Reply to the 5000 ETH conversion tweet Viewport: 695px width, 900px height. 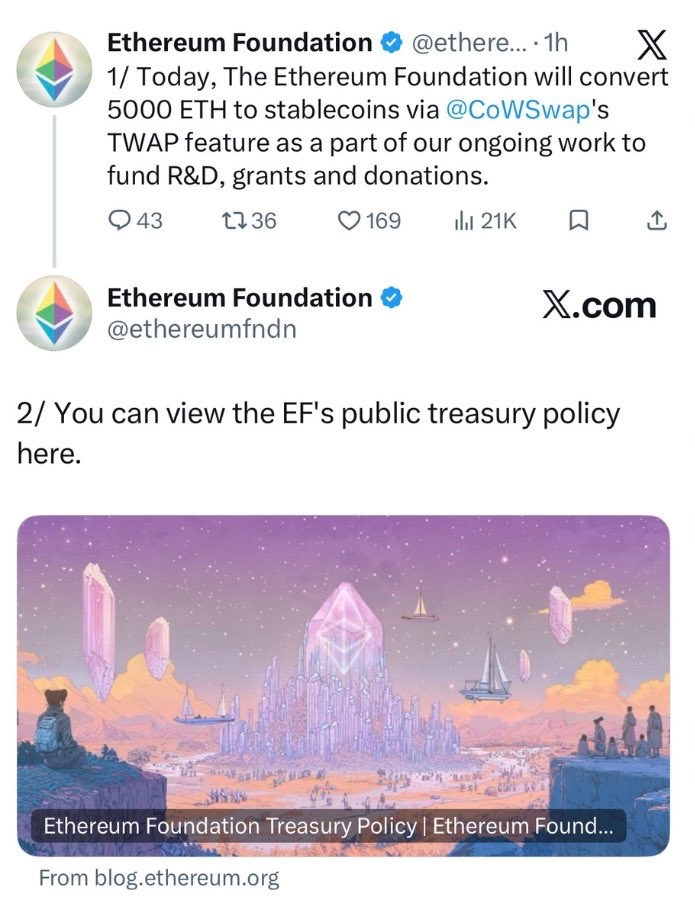(119, 220)
